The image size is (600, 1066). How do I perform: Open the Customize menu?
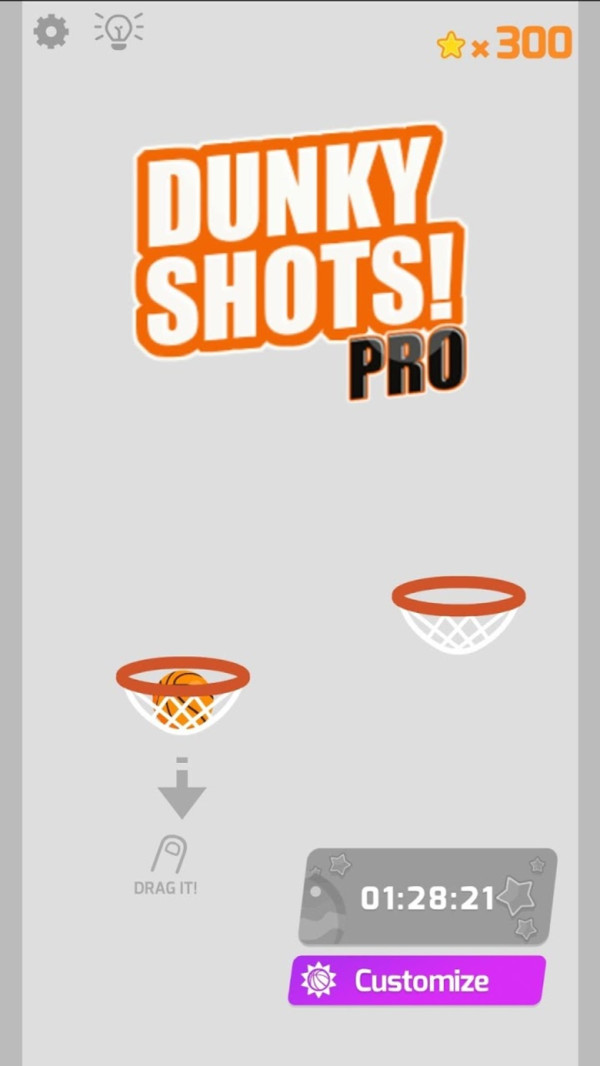tap(417, 980)
